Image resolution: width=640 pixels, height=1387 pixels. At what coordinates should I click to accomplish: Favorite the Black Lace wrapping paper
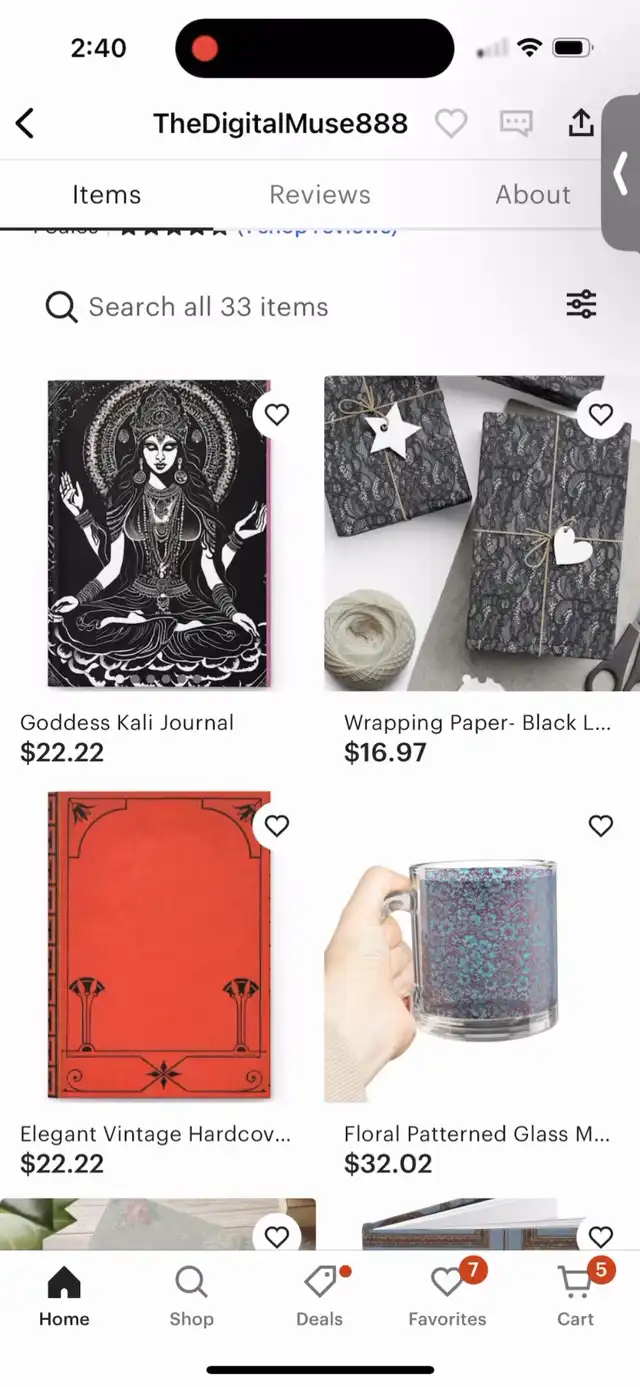click(600, 414)
